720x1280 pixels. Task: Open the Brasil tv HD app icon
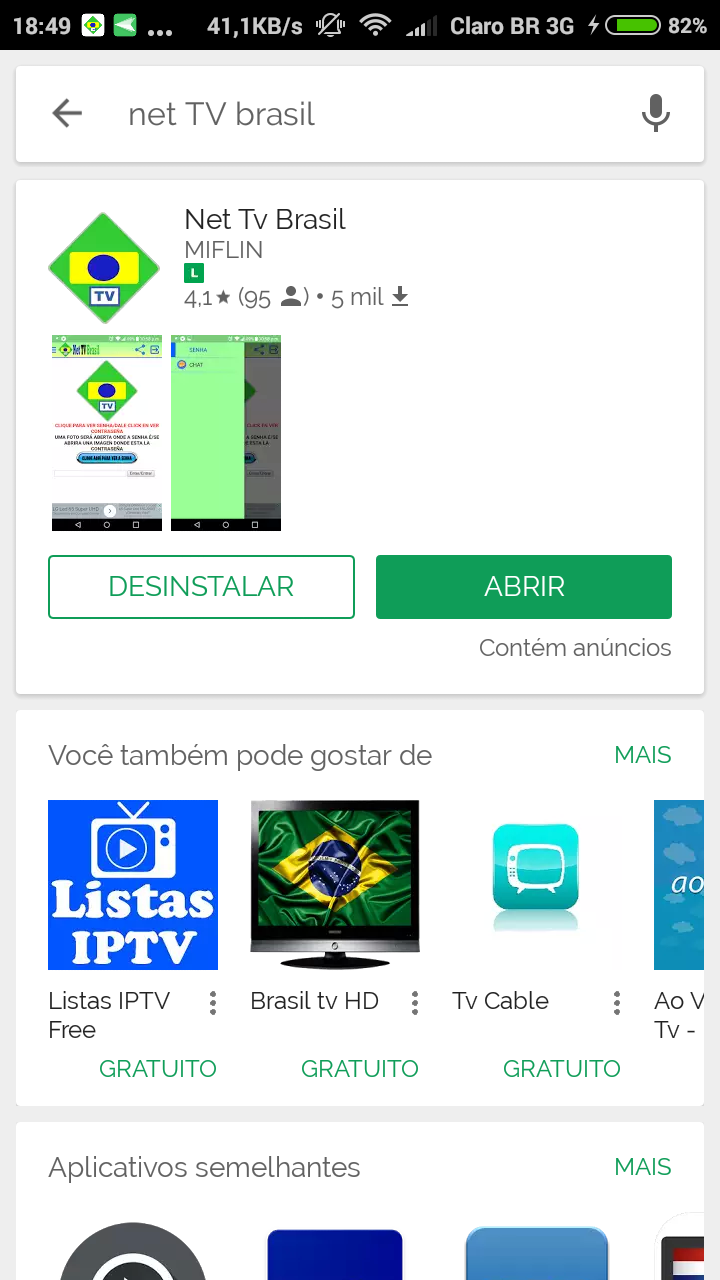(335, 884)
